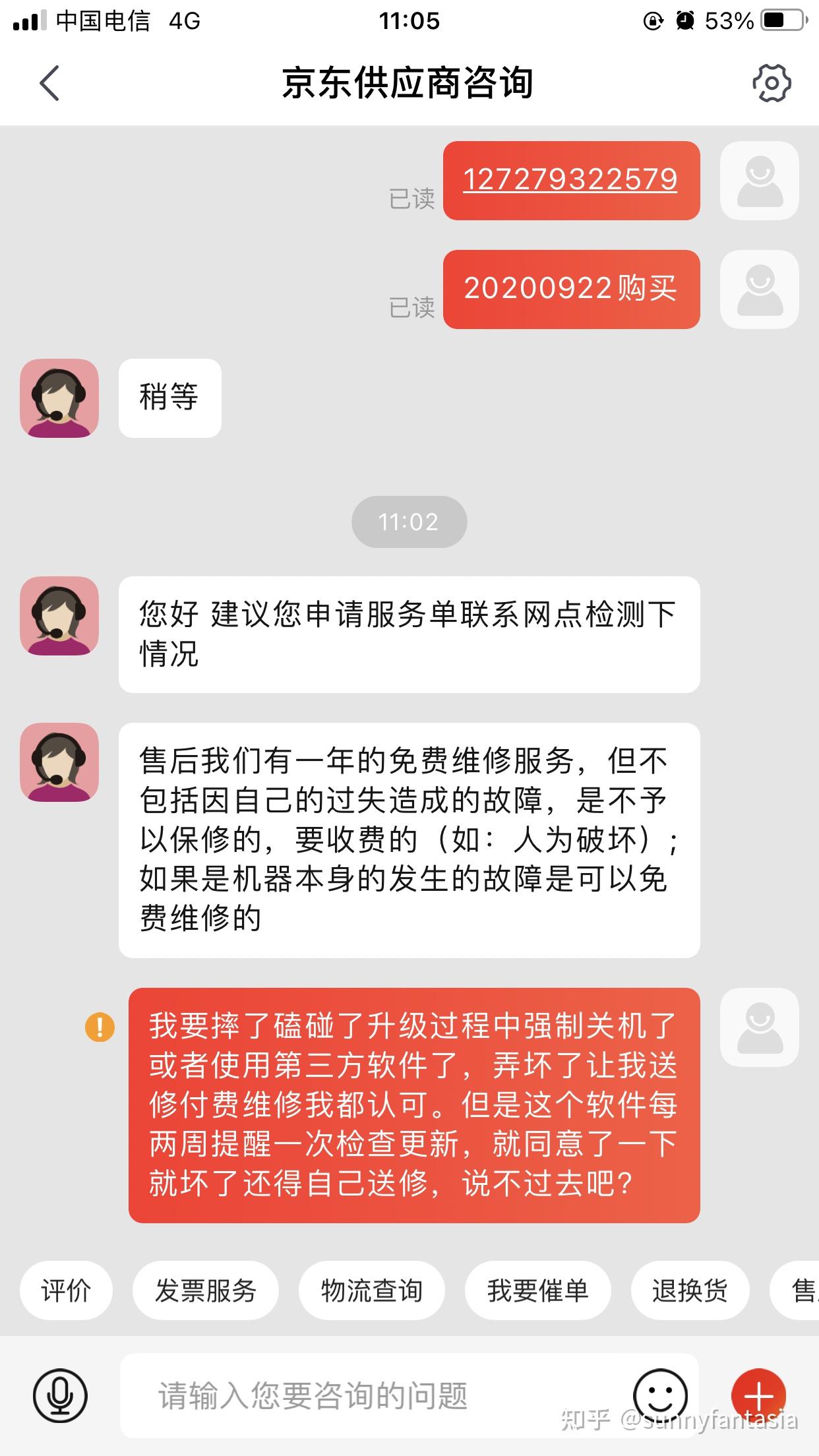Open the 11:02 timestamp divider
Viewport: 819px width, 1456px height.
(x=408, y=522)
